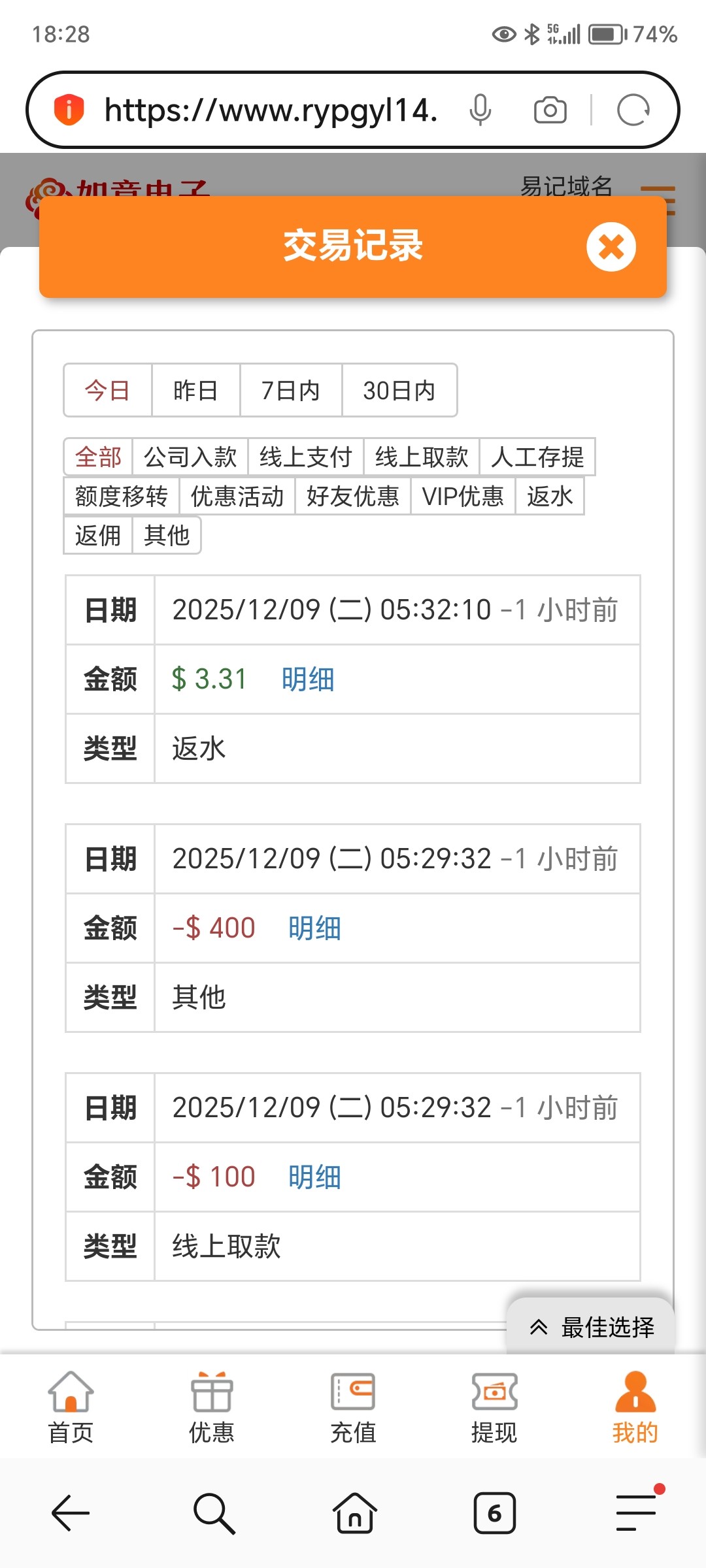Open the browser tabs switcher

494,1512
